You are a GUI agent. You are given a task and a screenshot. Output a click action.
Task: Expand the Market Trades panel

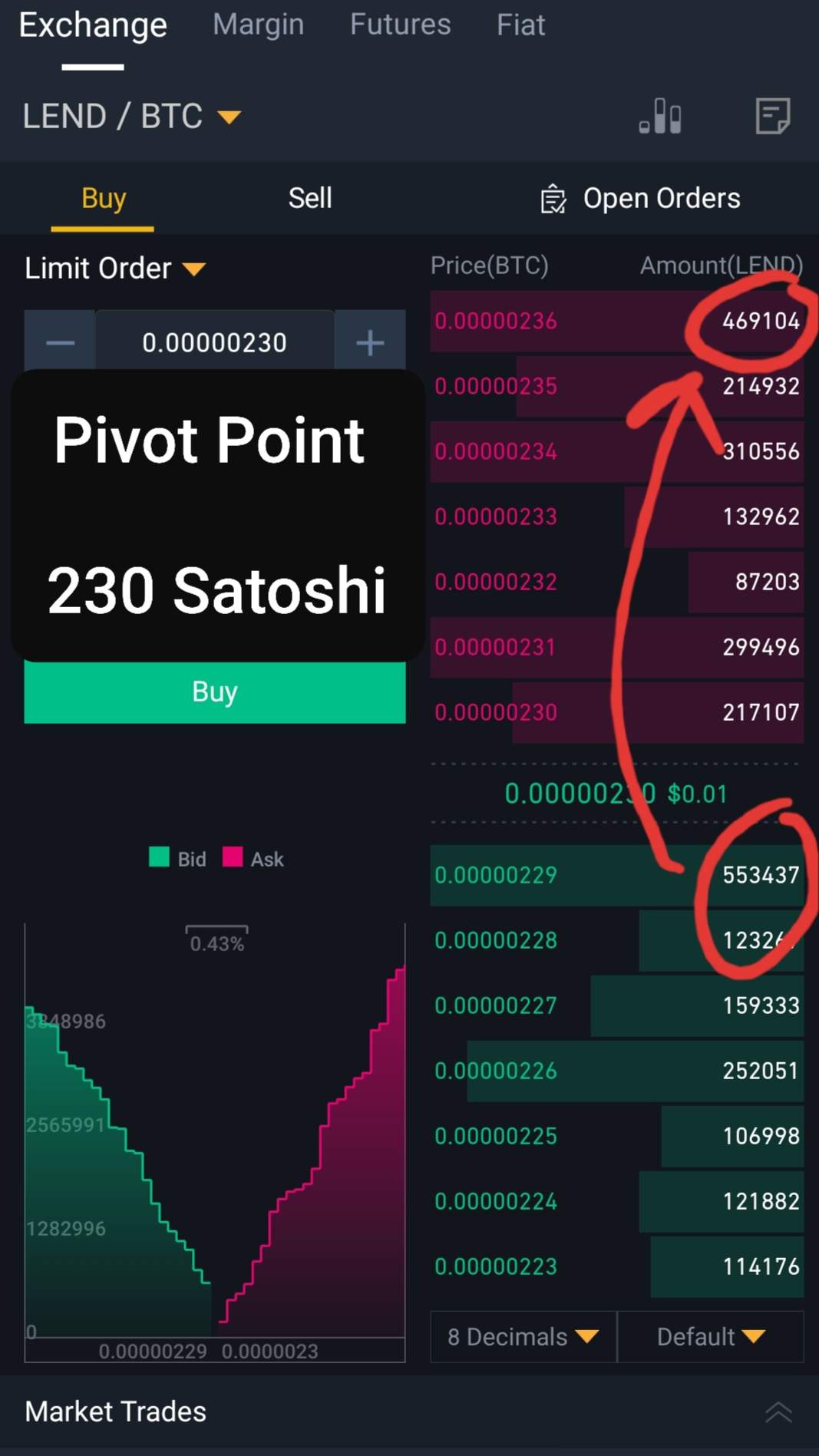click(778, 1412)
